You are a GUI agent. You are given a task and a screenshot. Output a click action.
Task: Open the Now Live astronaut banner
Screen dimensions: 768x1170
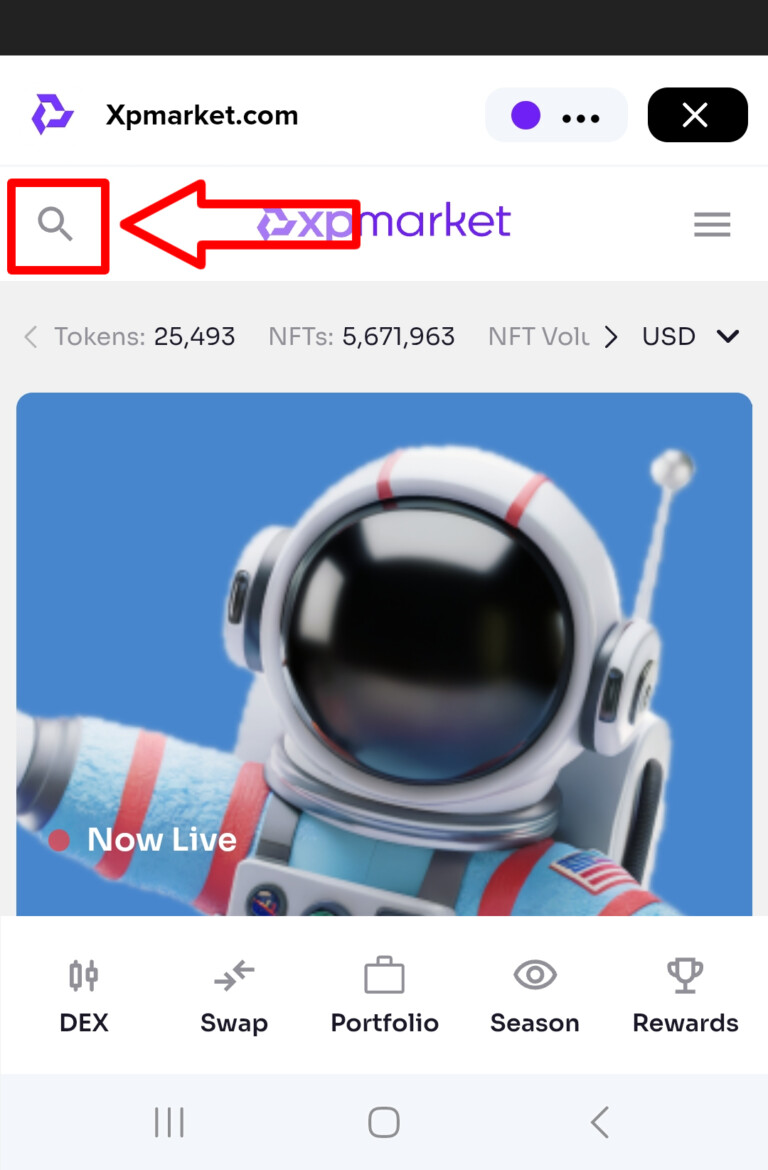pos(384,650)
